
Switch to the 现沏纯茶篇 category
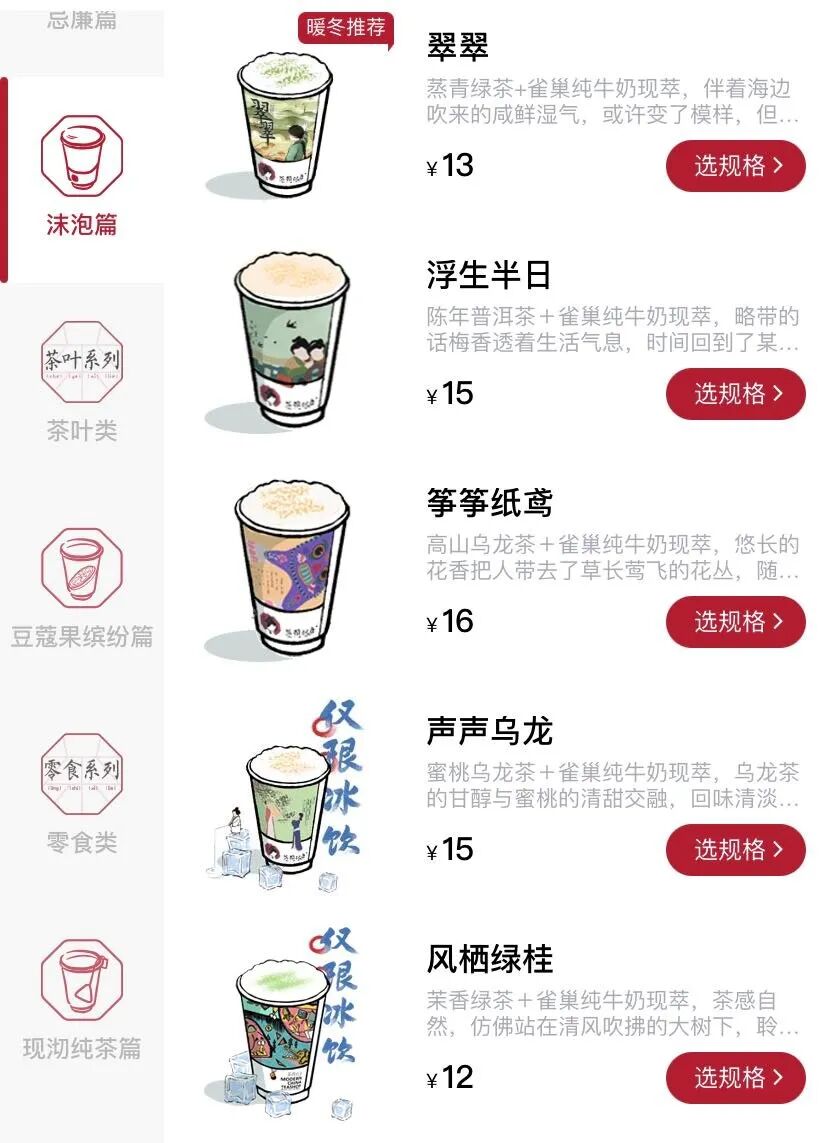tap(82, 1001)
